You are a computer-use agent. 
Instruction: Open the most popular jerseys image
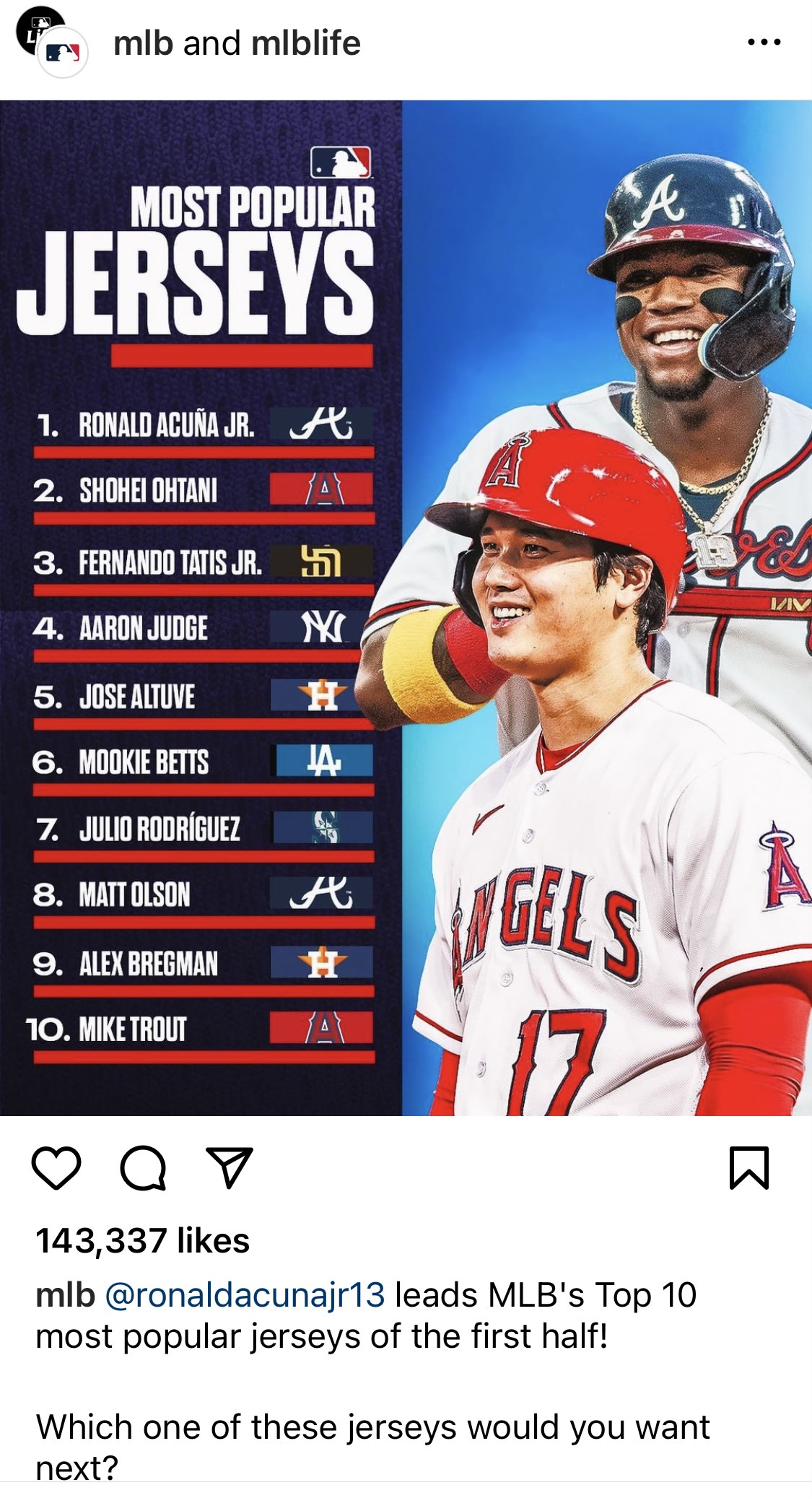click(406, 608)
